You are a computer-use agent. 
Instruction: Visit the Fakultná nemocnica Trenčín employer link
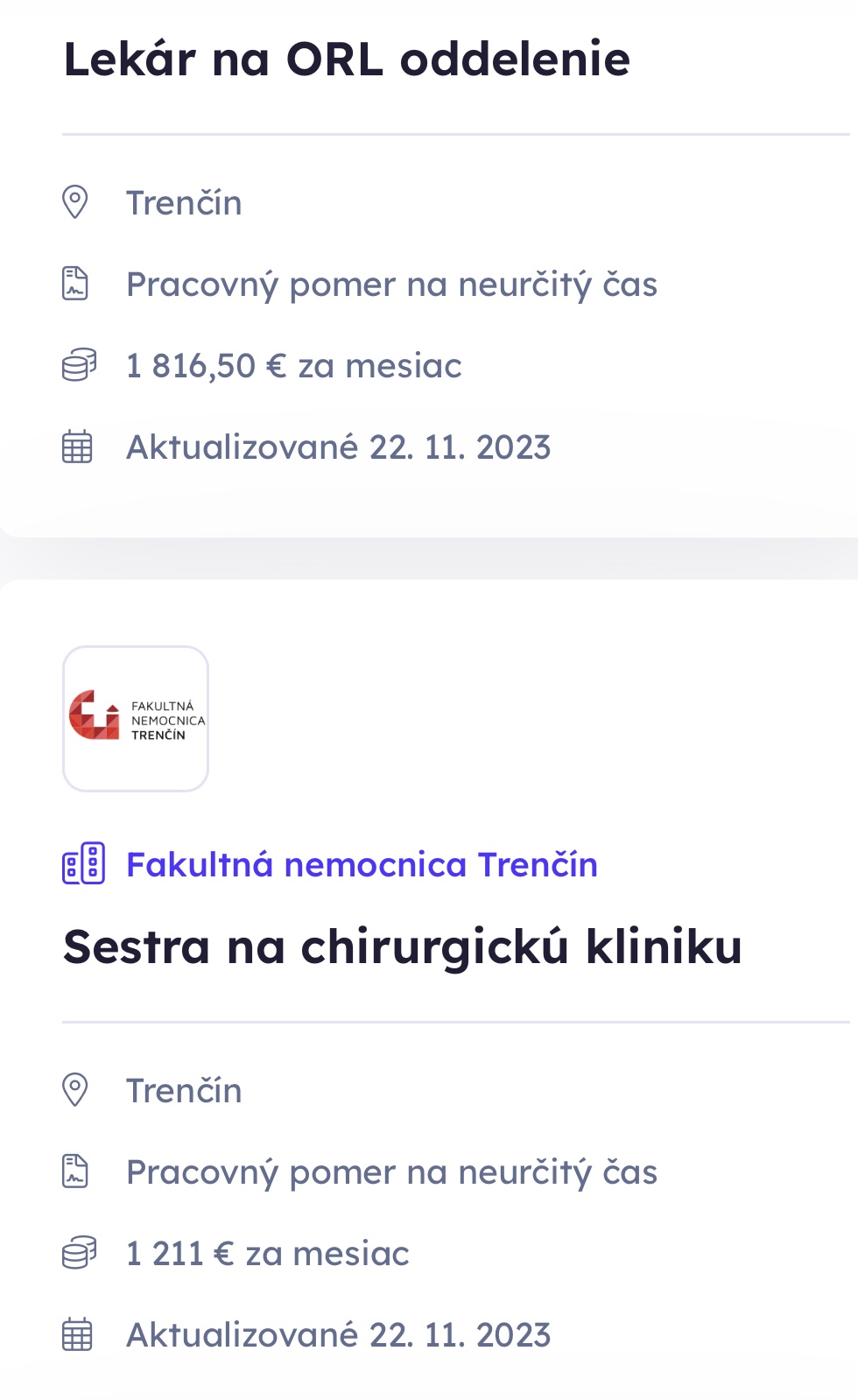[362, 865]
